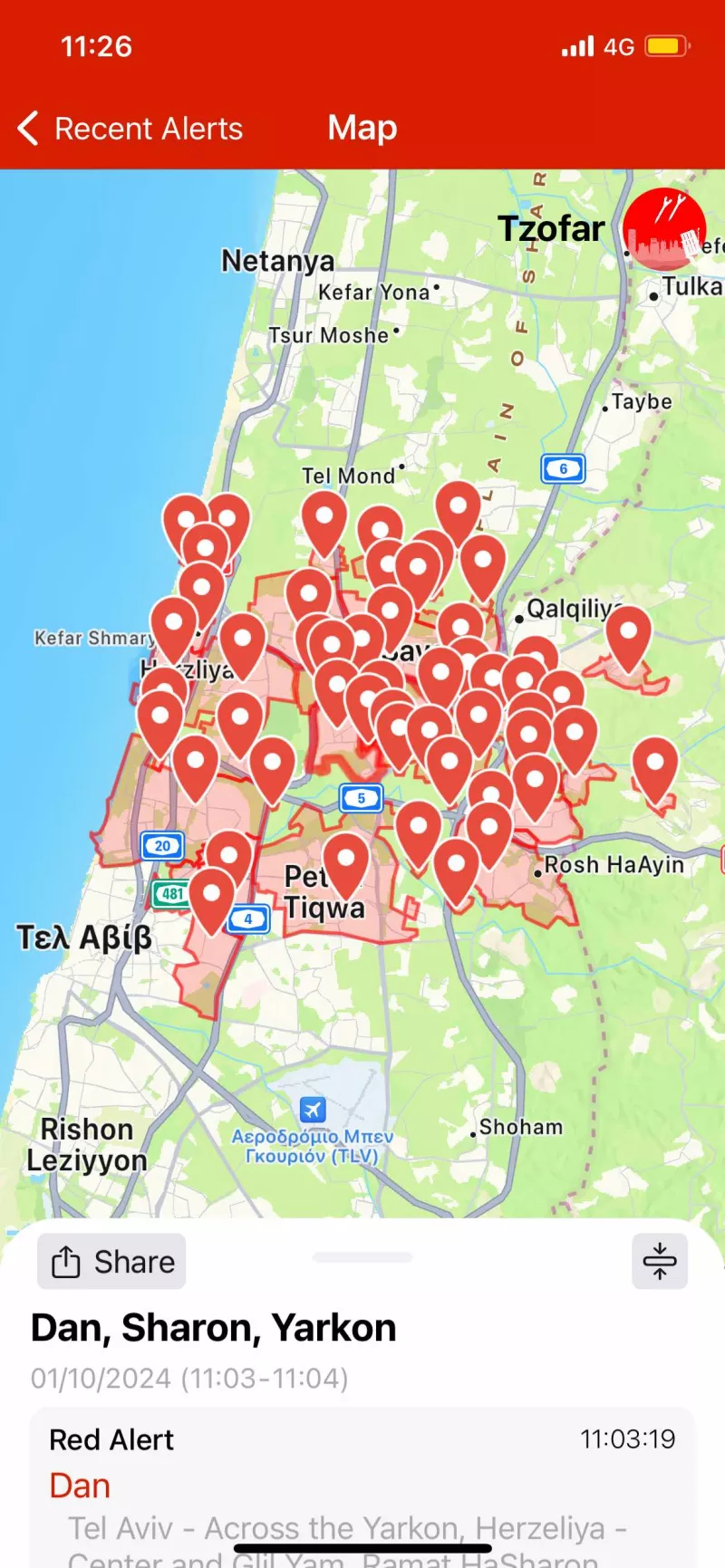This screenshot has height=1568, width=725.
Task: Tap the panel drag handle
Action: tap(362, 1257)
